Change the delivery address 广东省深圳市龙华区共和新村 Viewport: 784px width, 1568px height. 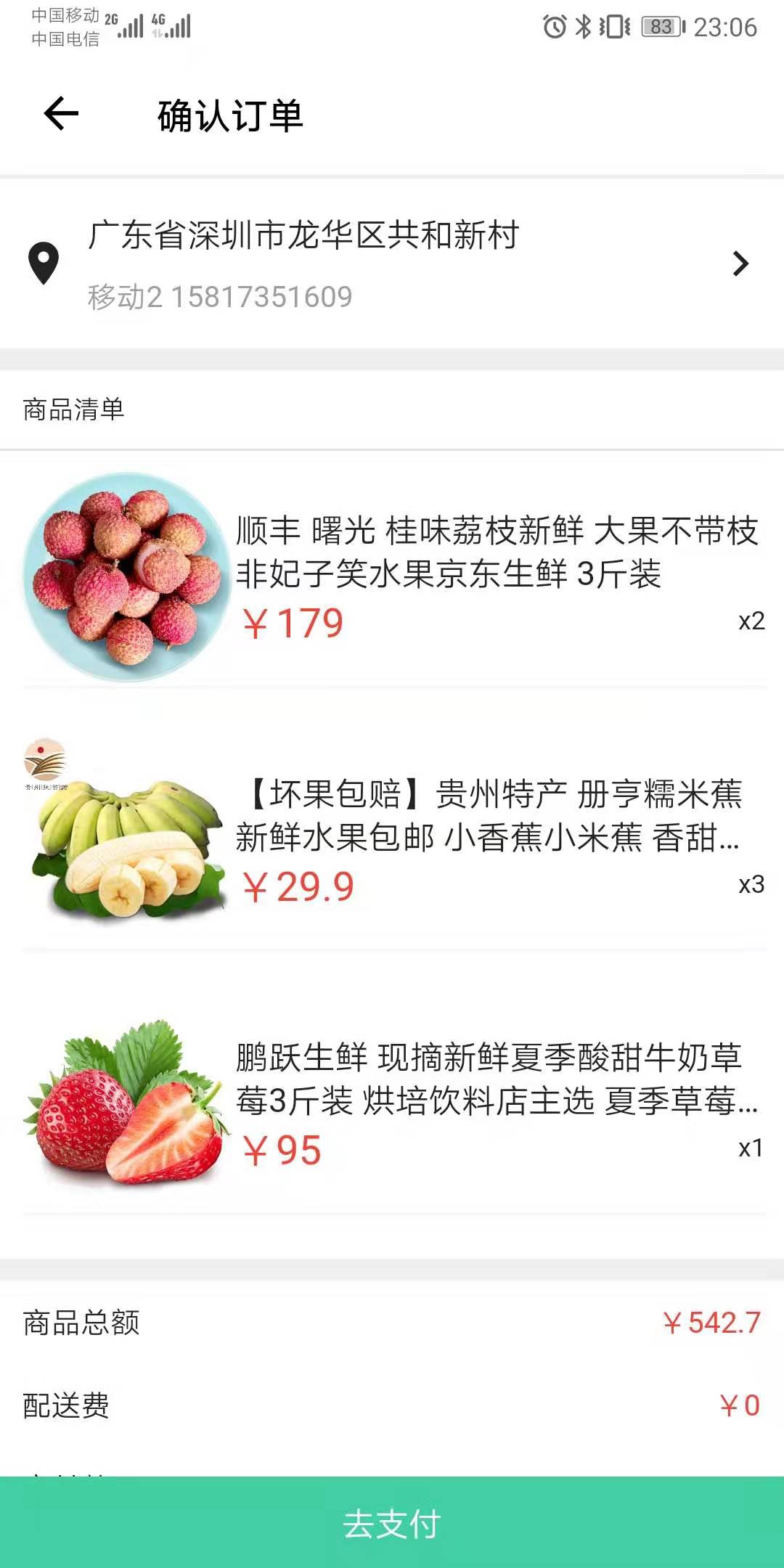(392, 263)
